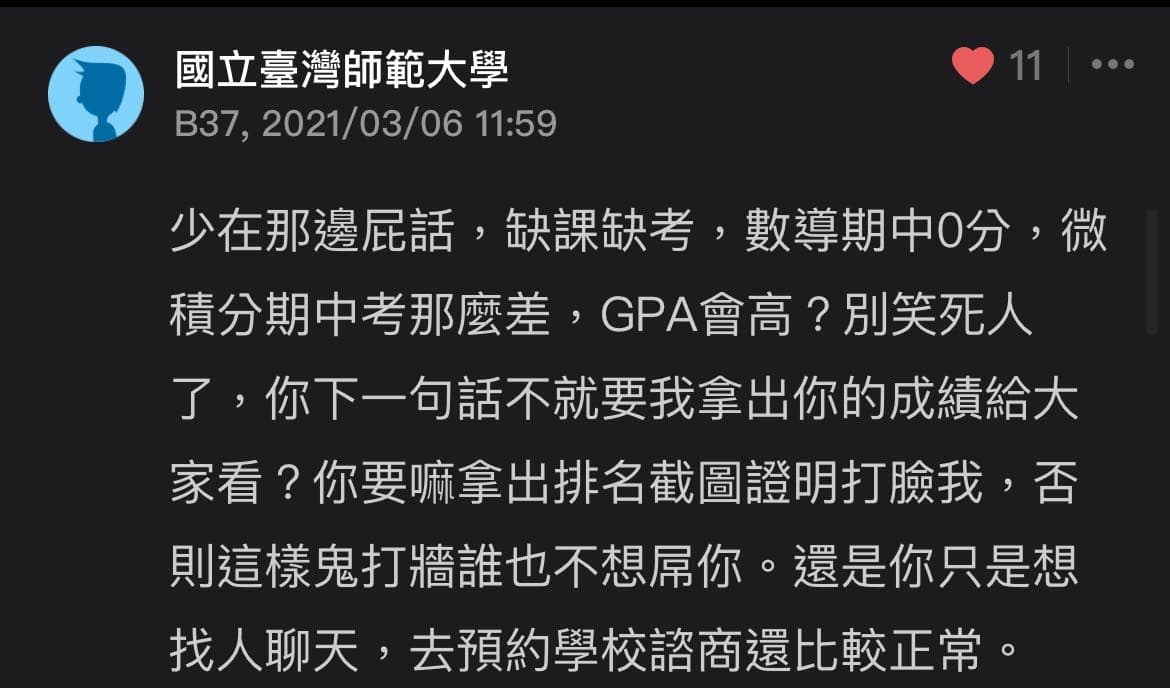Like comment B37 with the heart icon
This screenshot has width=1170, height=688.
972,66
